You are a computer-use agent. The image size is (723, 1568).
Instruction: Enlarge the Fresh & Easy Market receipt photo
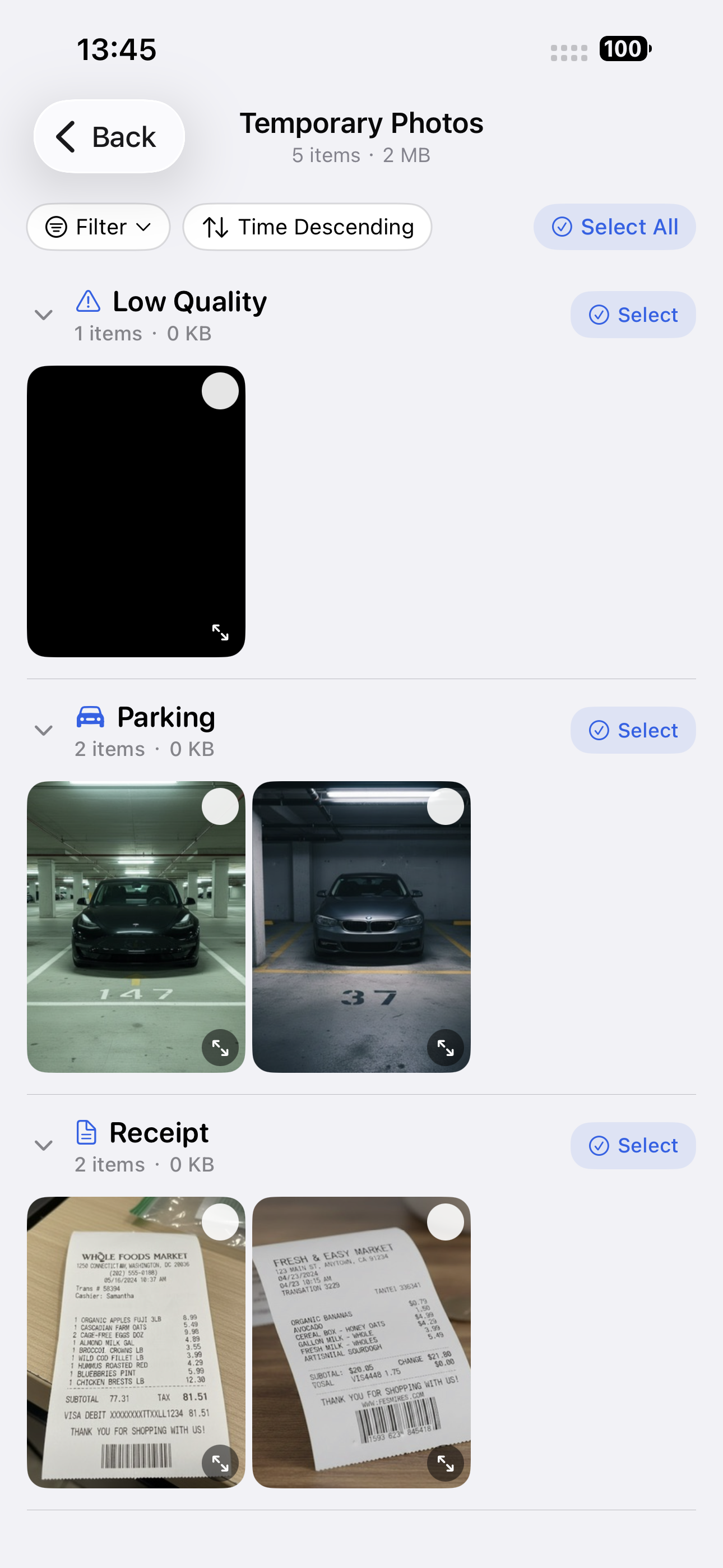tap(445, 1463)
